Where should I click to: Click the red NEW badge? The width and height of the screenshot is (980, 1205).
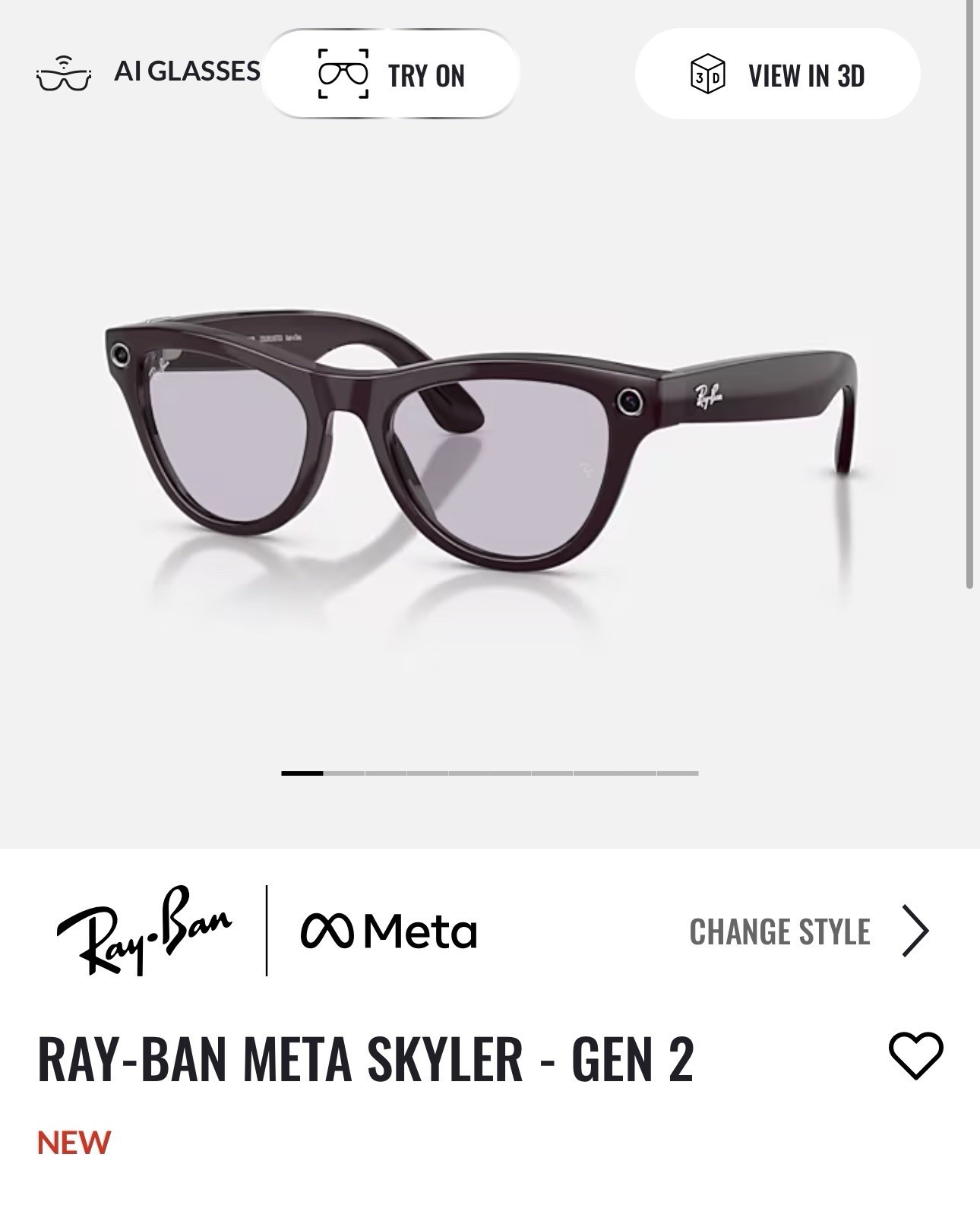74,1142
